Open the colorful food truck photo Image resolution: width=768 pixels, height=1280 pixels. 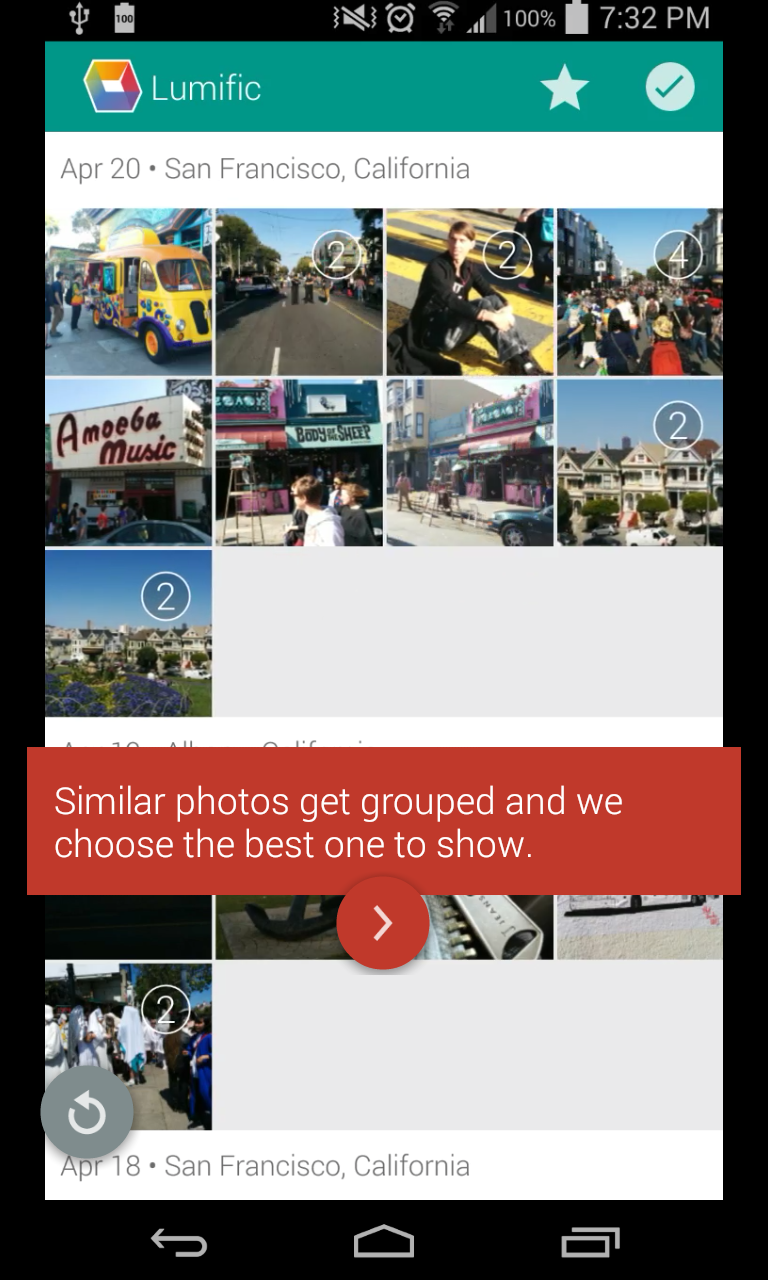pos(129,291)
